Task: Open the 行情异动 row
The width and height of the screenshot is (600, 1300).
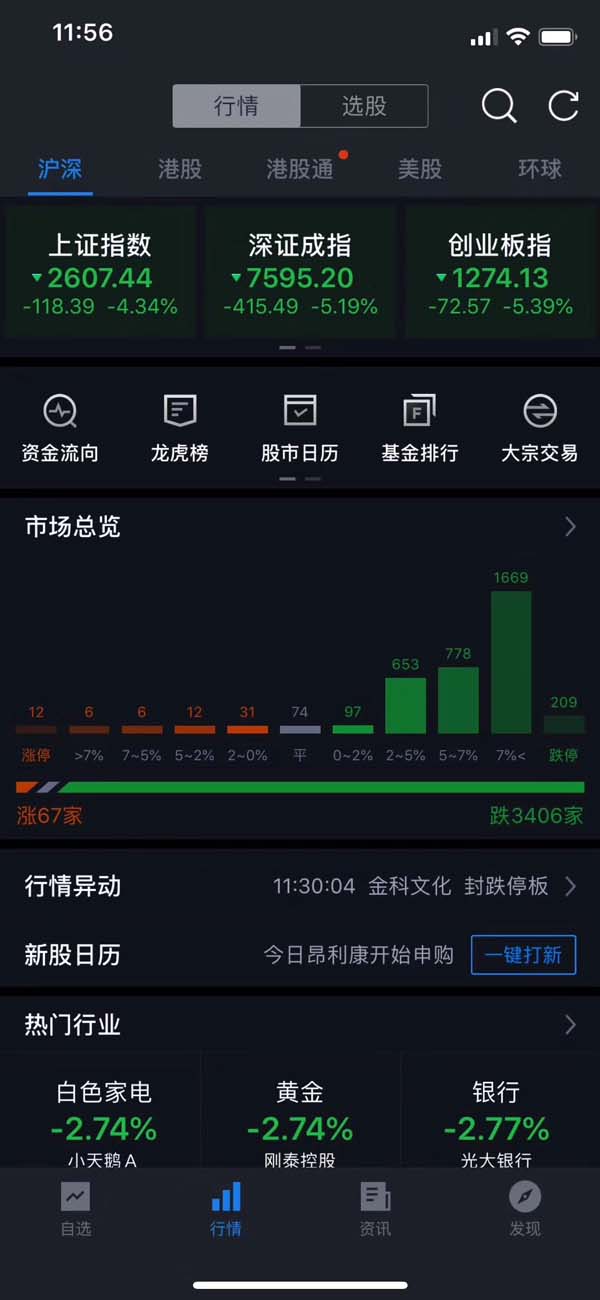Action: 300,886
